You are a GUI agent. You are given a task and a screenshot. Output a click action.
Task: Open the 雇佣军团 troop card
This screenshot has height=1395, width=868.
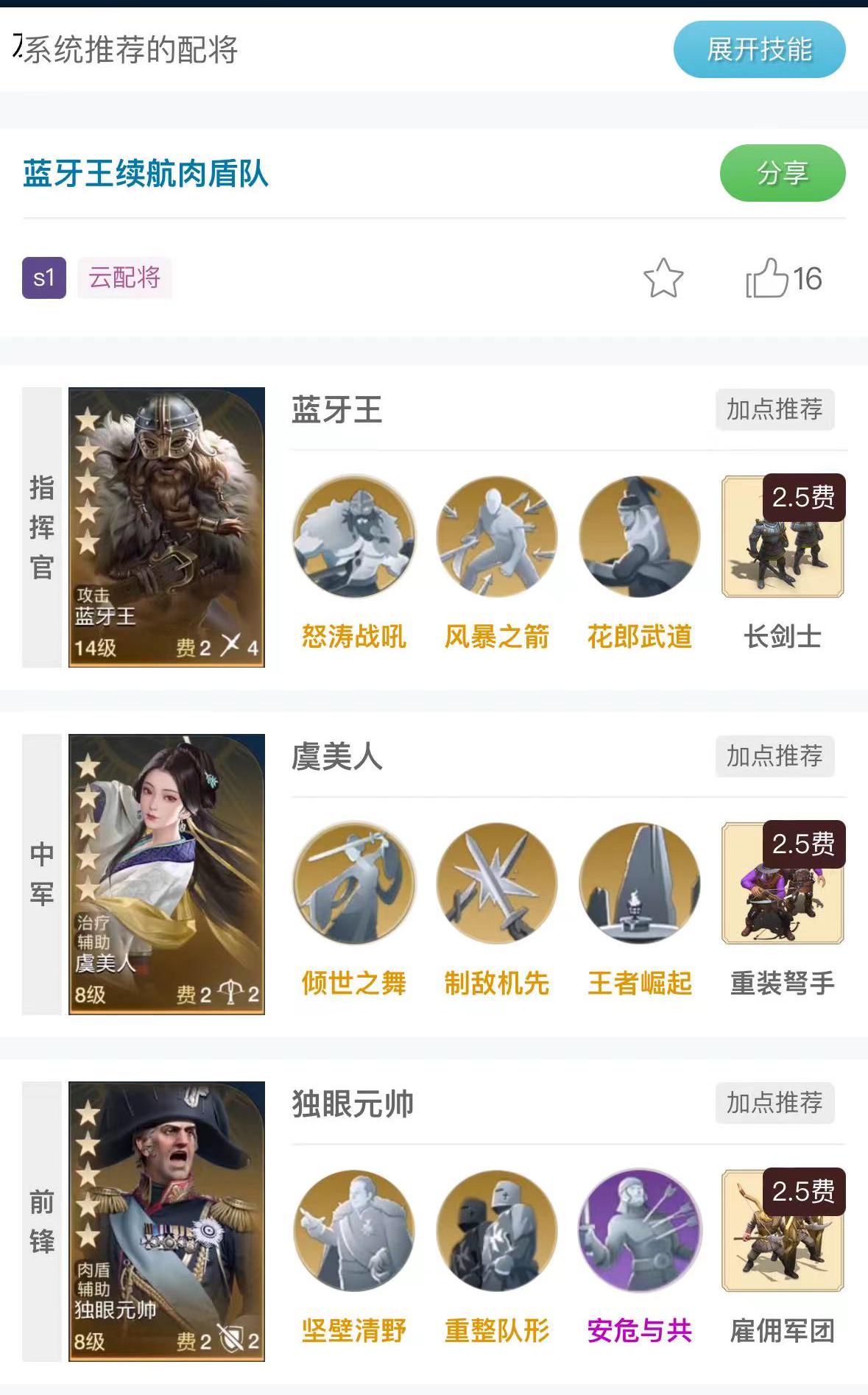[x=783, y=1230]
